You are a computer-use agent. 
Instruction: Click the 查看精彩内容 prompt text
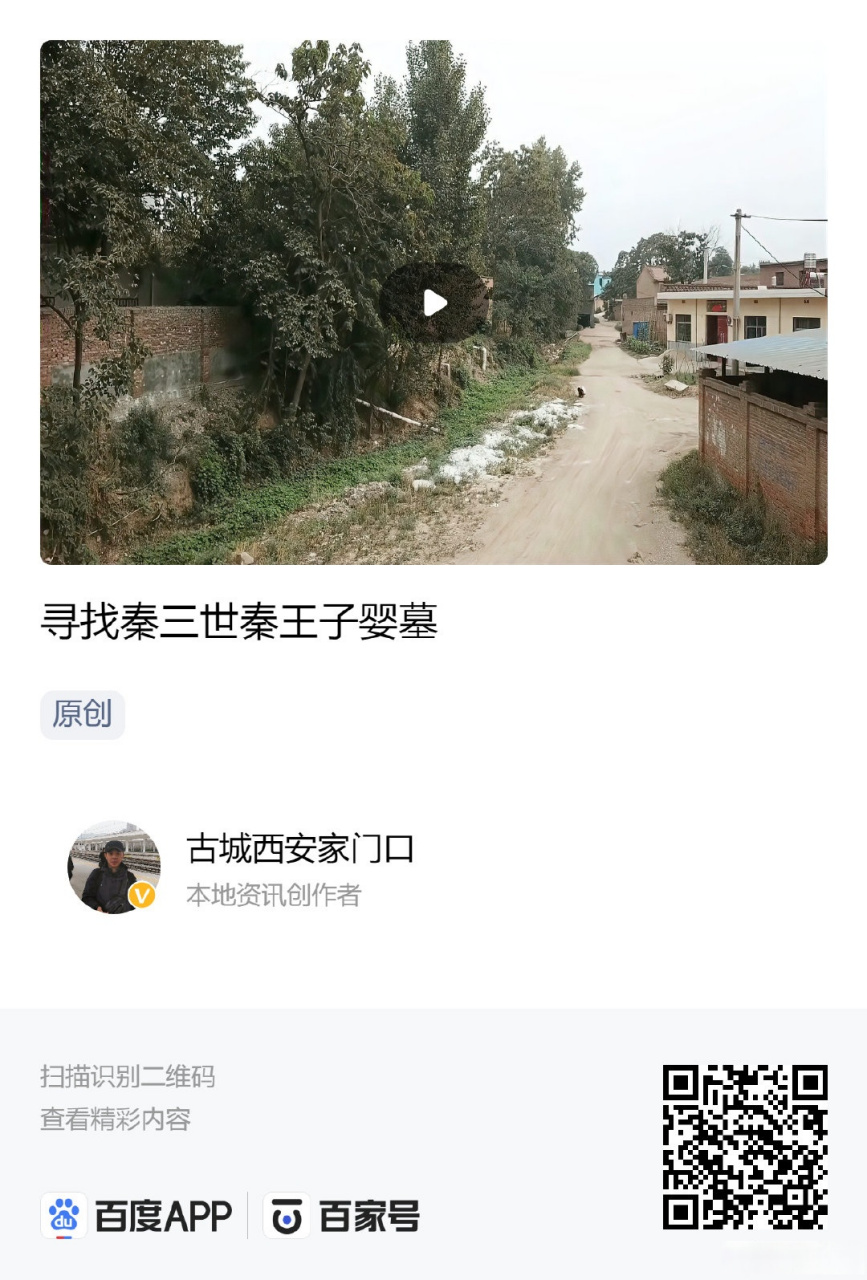pyautogui.click(x=117, y=1121)
